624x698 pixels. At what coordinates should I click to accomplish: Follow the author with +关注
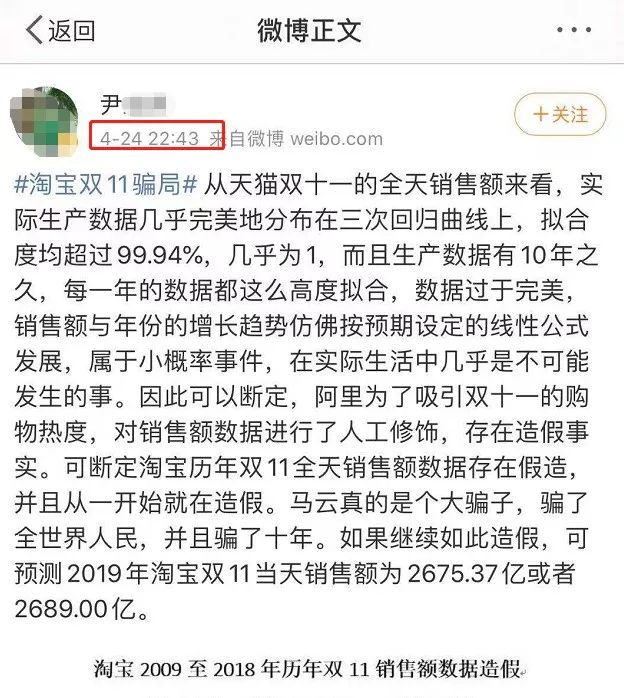pyautogui.click(x=560, y=115)
